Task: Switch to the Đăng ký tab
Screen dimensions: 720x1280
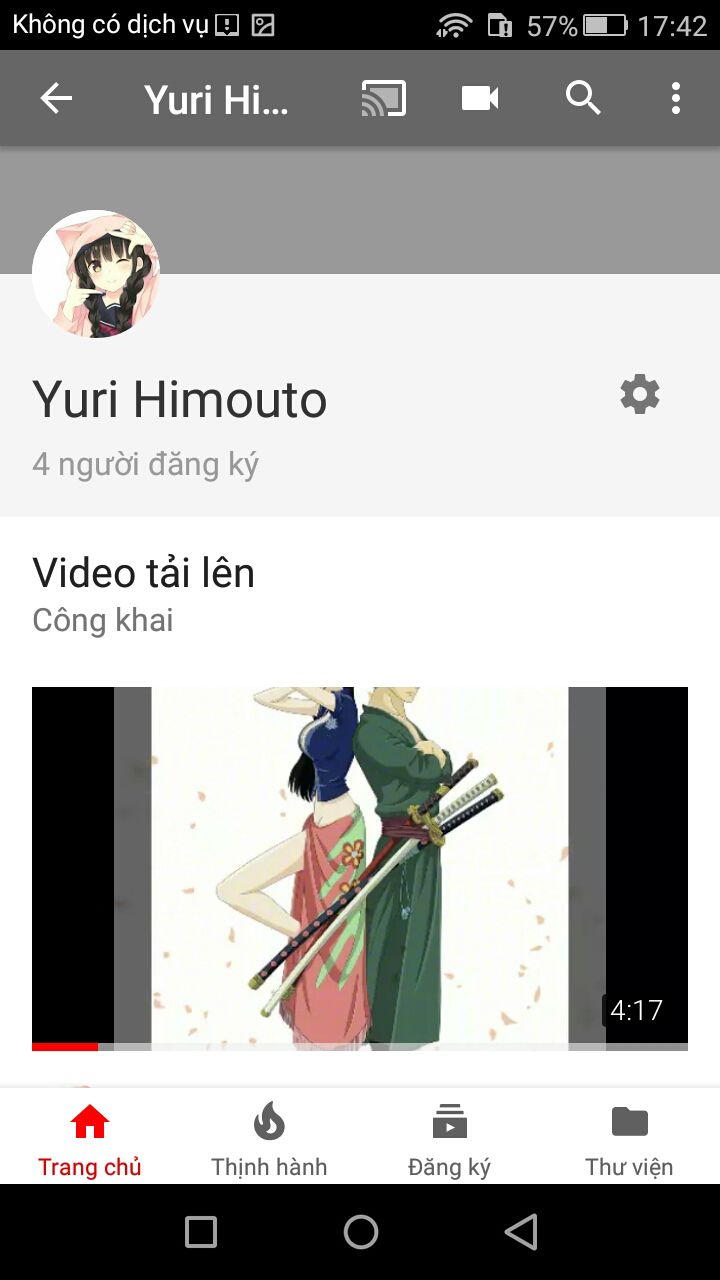Action: (449, 1138)
